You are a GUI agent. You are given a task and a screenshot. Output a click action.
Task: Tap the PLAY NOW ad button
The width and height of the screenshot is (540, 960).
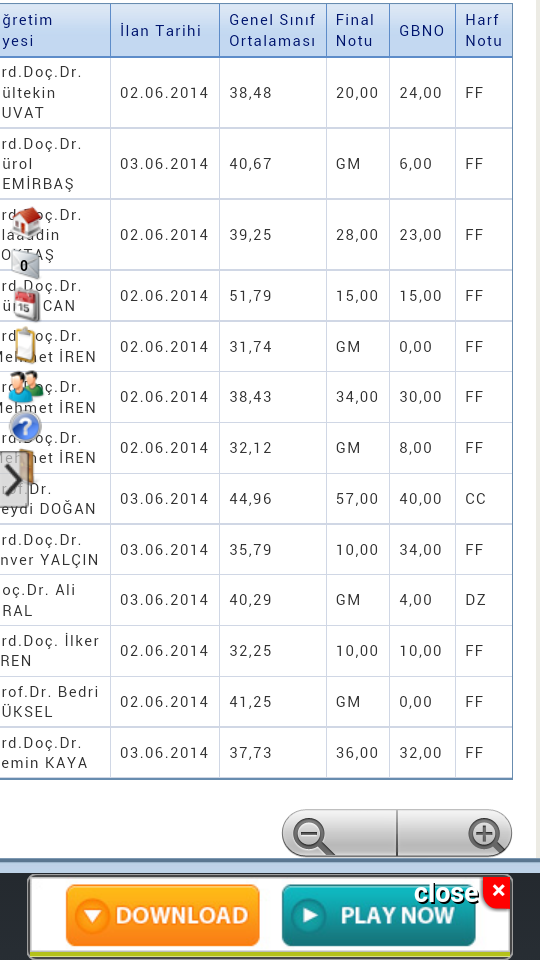click(x=378, y=915)
